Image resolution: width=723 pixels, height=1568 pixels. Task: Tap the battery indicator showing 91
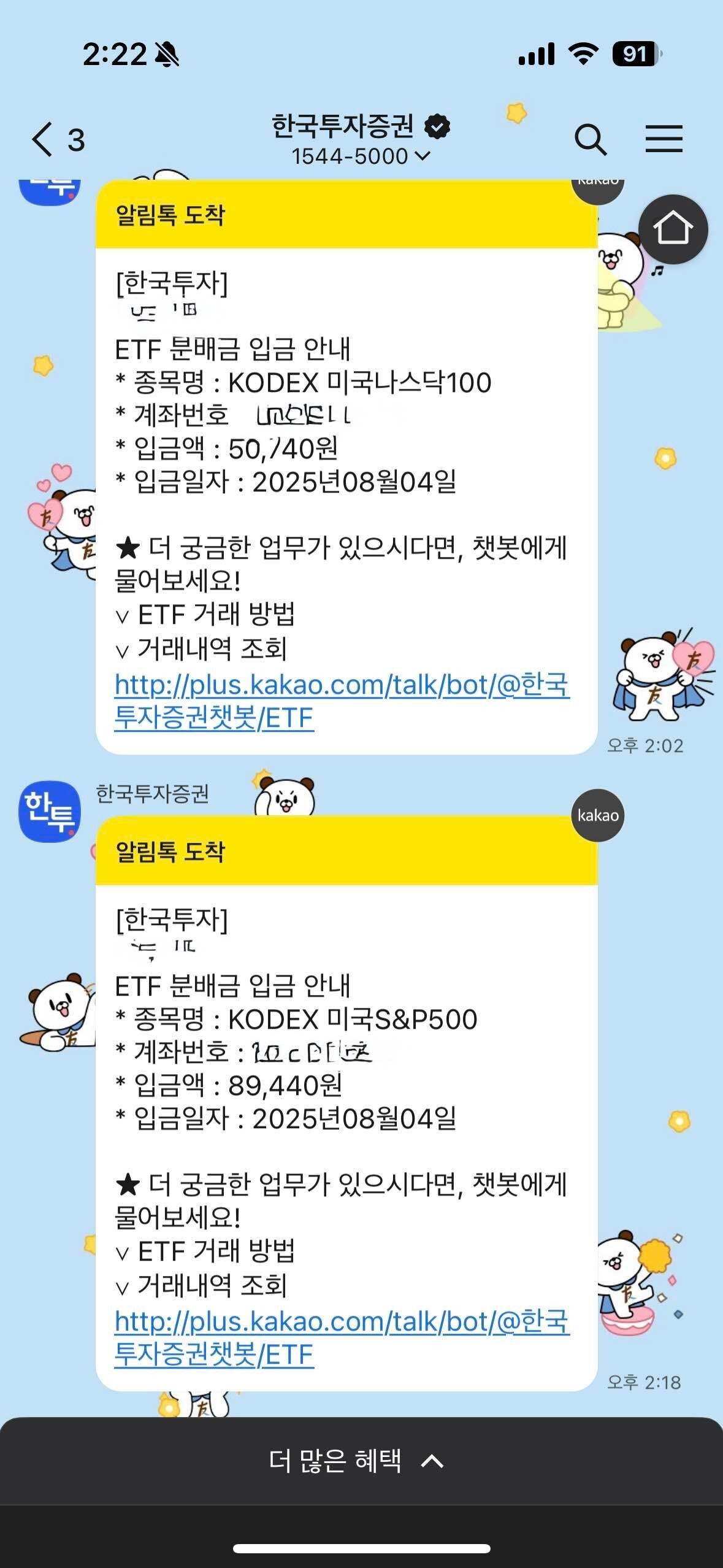pyautogui.click(x=636, y=54)
